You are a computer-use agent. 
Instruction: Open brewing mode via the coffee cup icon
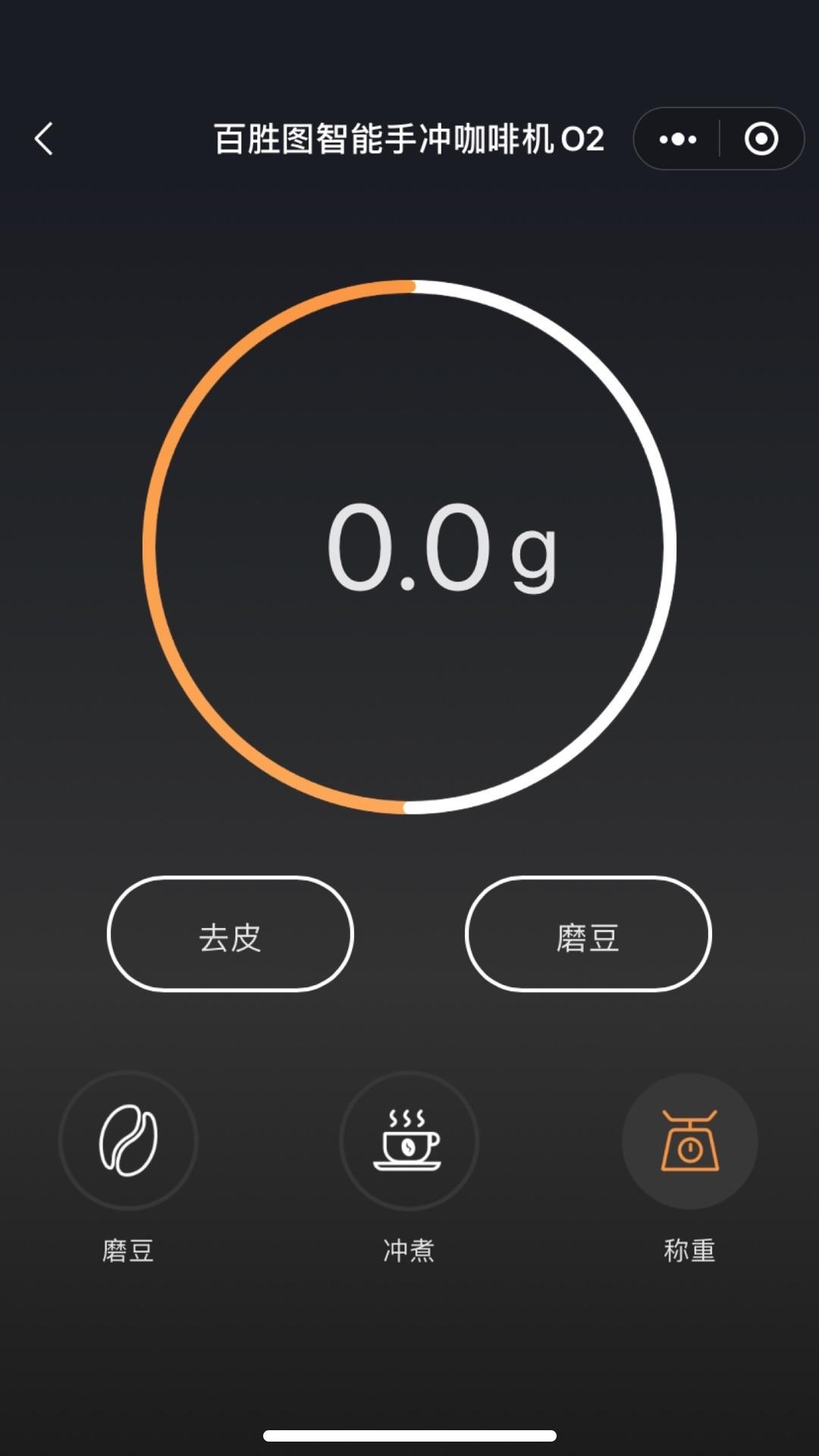pyautogui.click(x=409, y=1141)
